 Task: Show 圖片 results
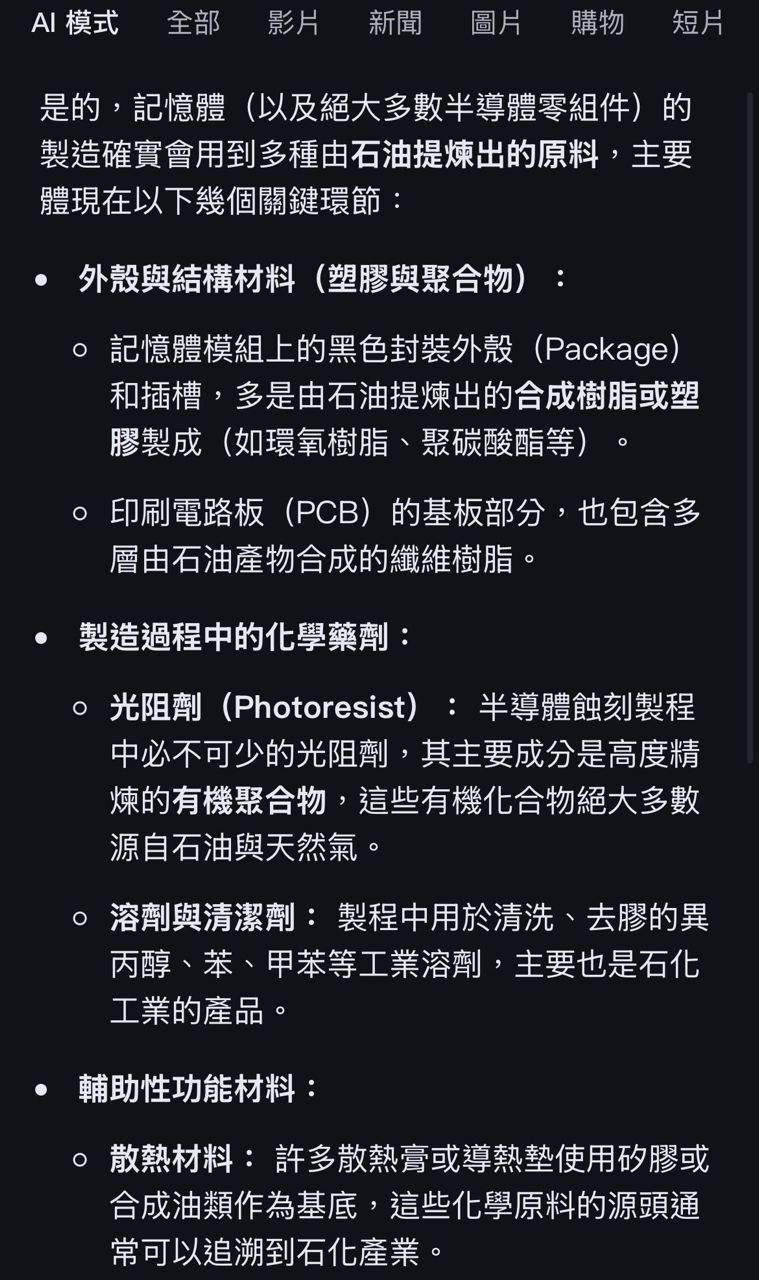tap(496, 23)
